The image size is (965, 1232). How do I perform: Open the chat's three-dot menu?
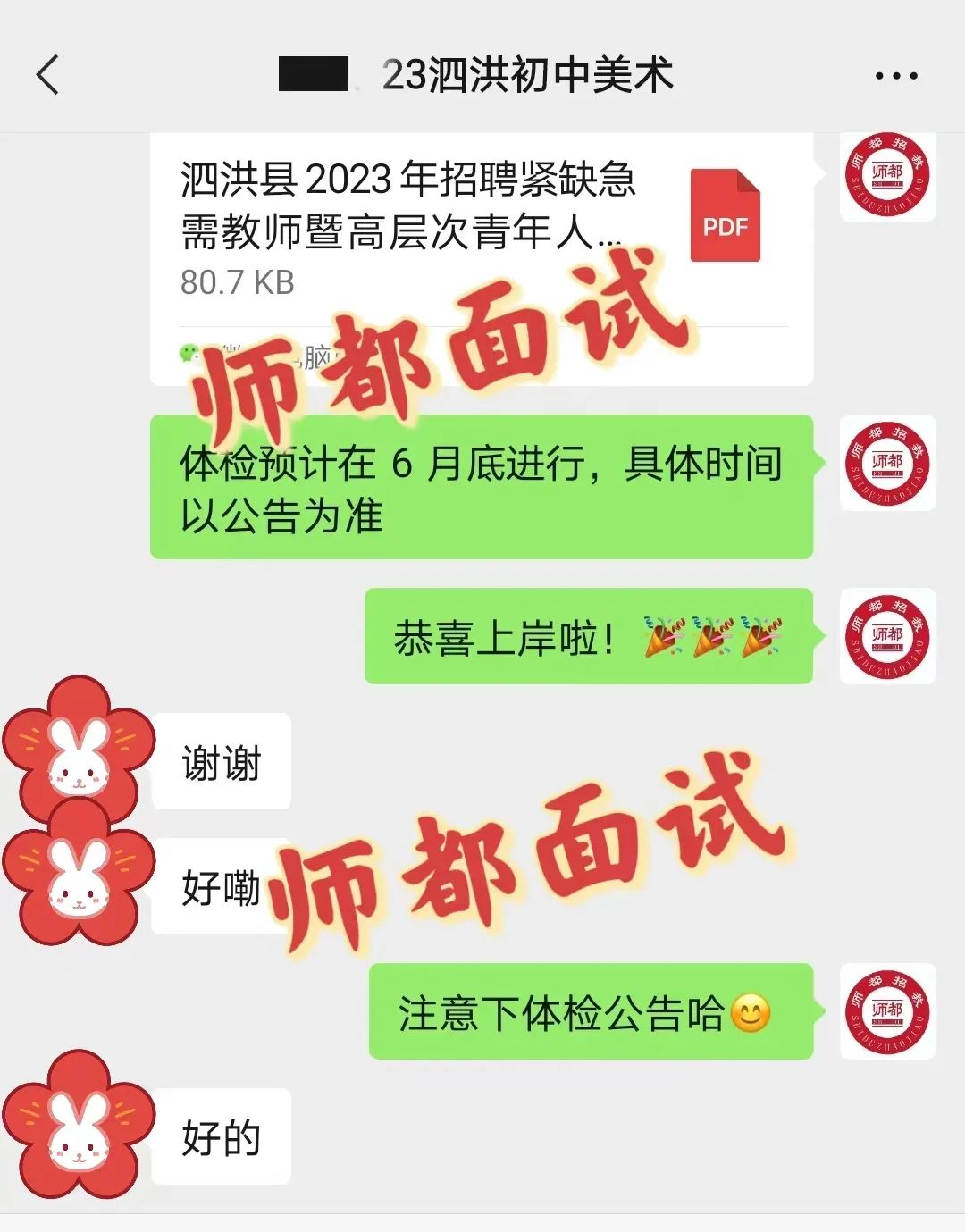pyautogui.click(x=896, y=76)
